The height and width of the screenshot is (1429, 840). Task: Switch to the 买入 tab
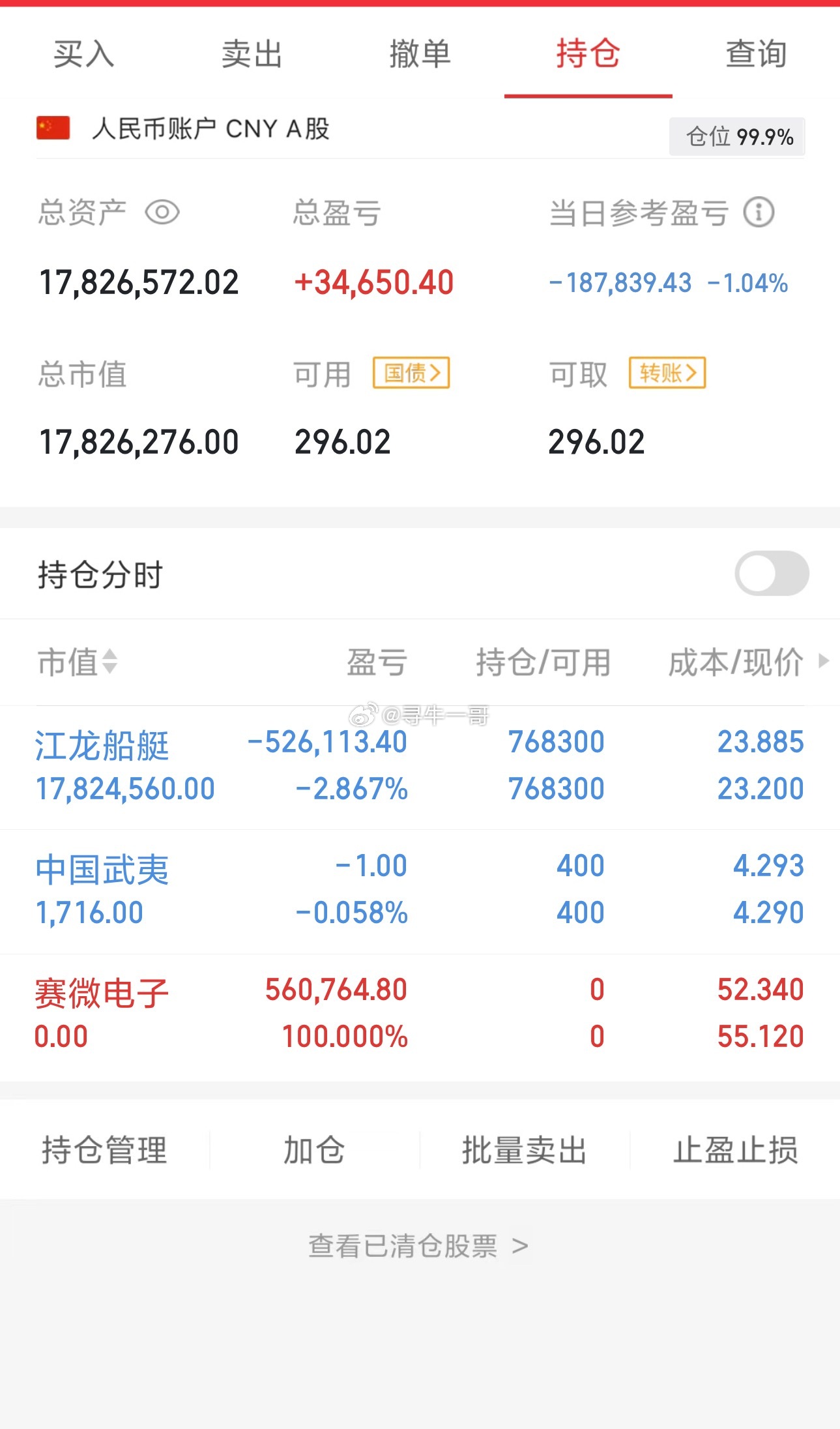point(83,55)
